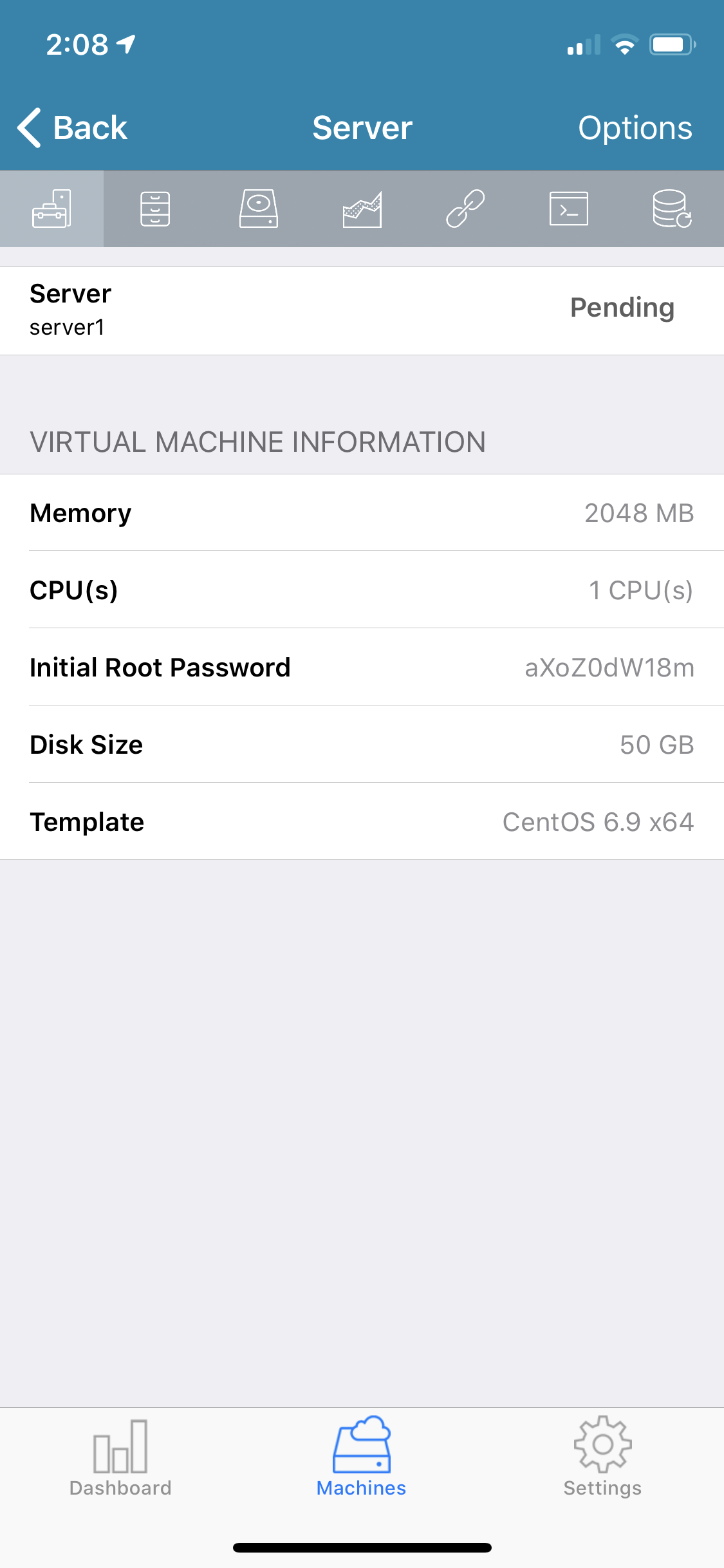This screenshot has width=724, height=1568.
Task: Open the Options menu
Action: 635,127
